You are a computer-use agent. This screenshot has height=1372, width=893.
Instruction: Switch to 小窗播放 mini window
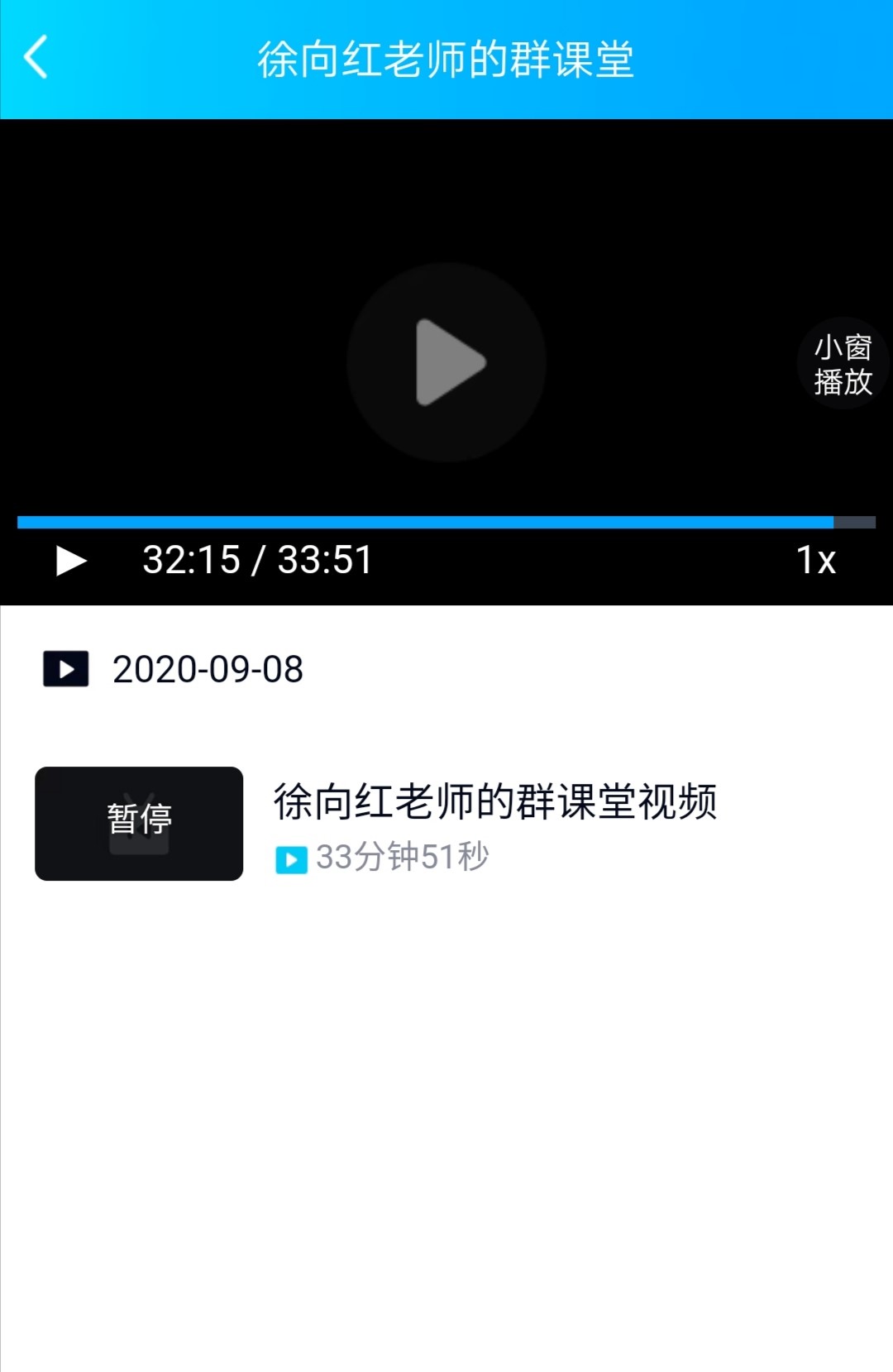point(843,364)
